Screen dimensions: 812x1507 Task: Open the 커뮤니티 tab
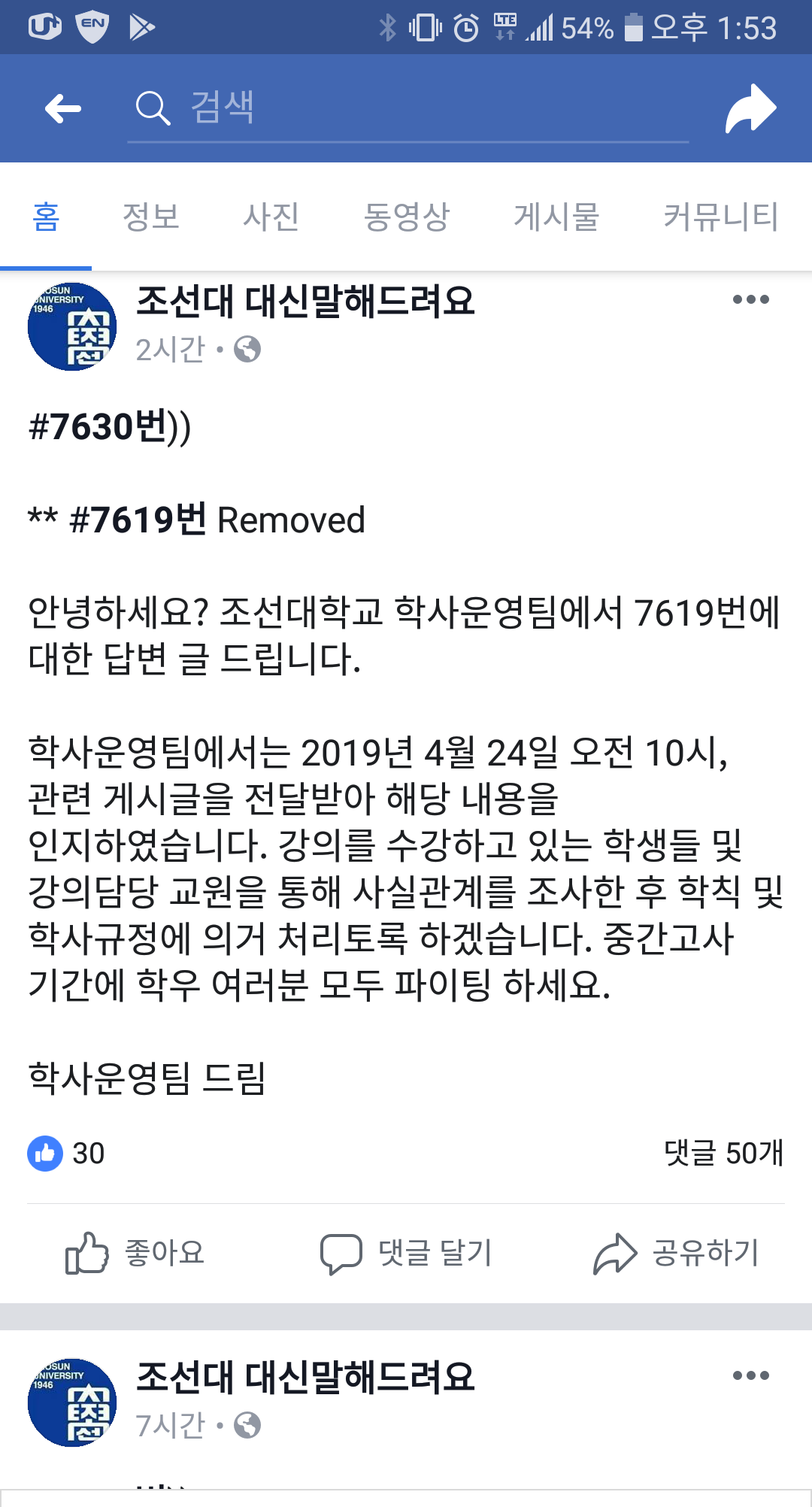[x=720, y=217]
